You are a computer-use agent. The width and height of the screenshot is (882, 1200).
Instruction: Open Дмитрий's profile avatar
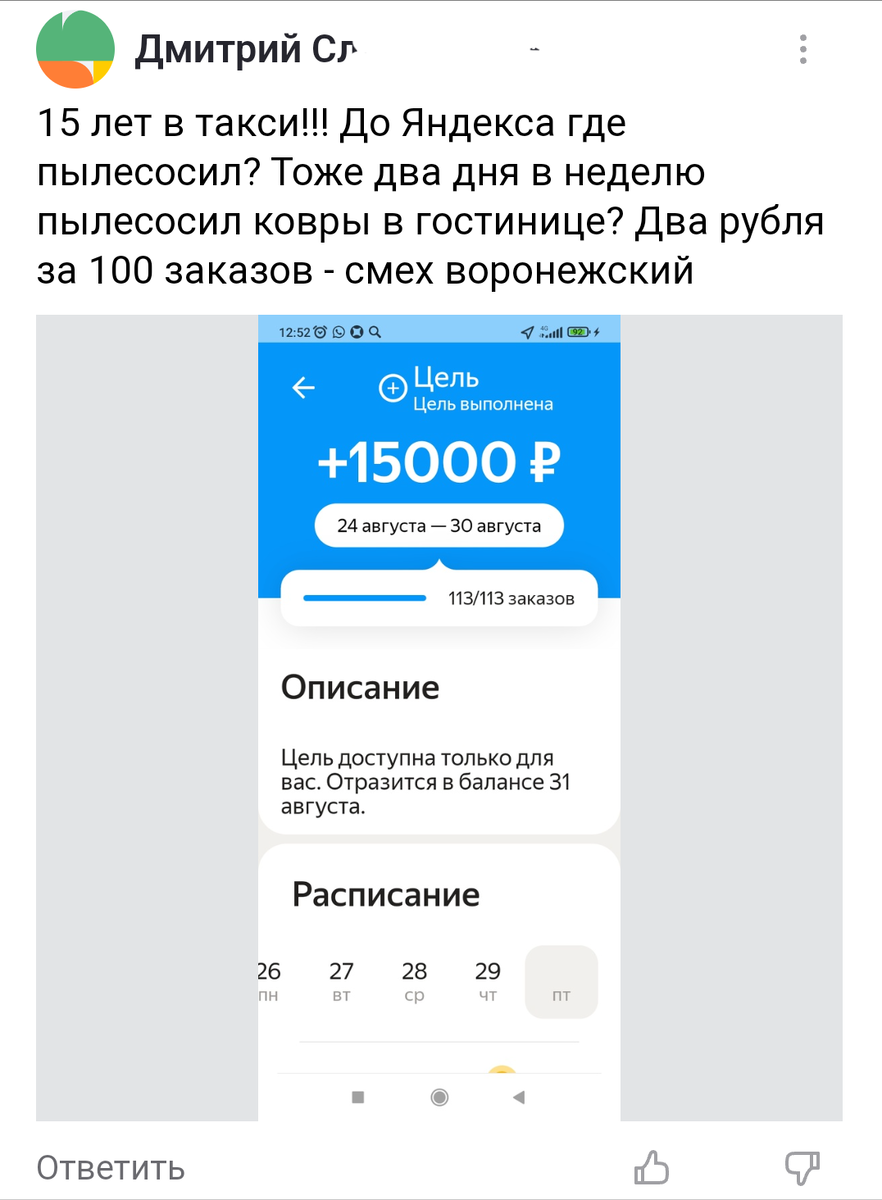75,49
